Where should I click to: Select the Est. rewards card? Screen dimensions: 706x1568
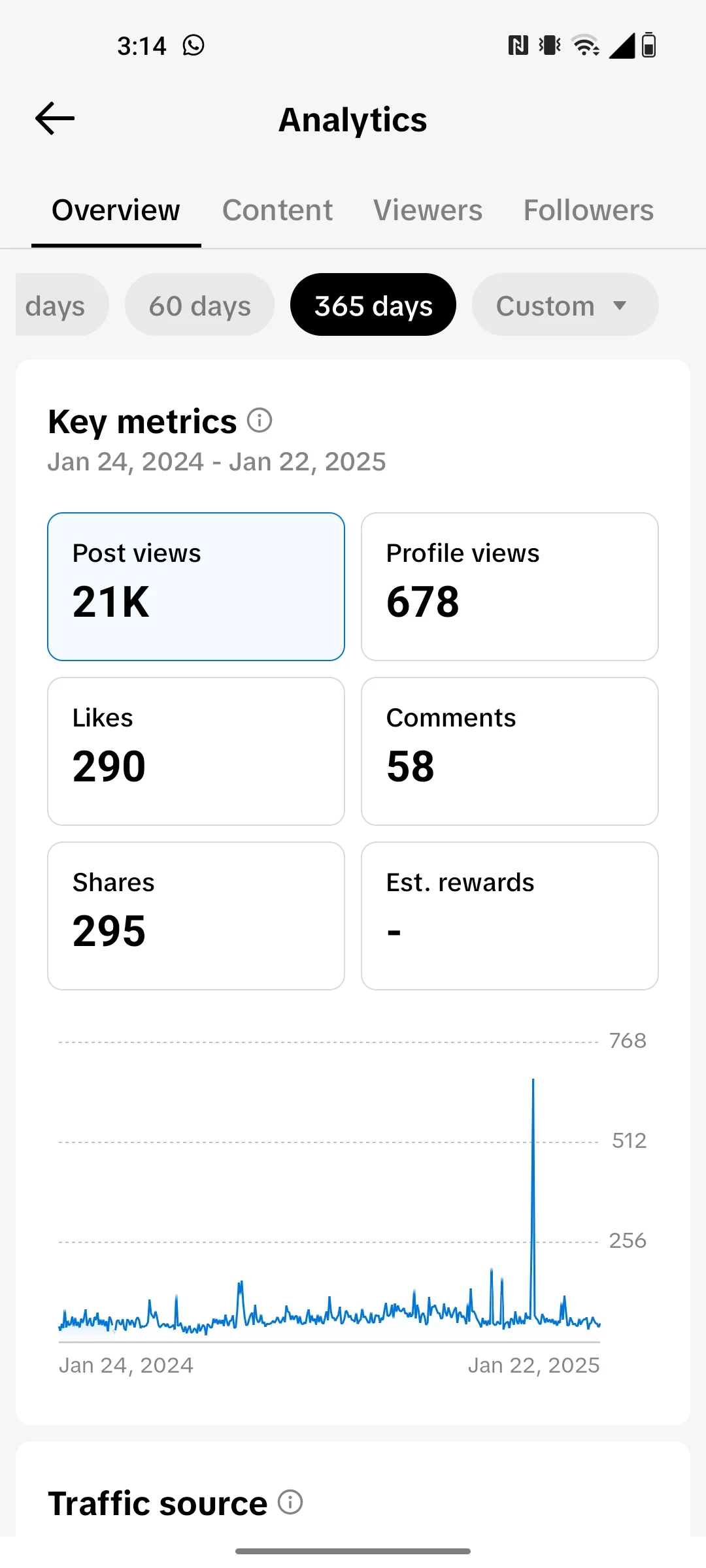click(510, 916)
